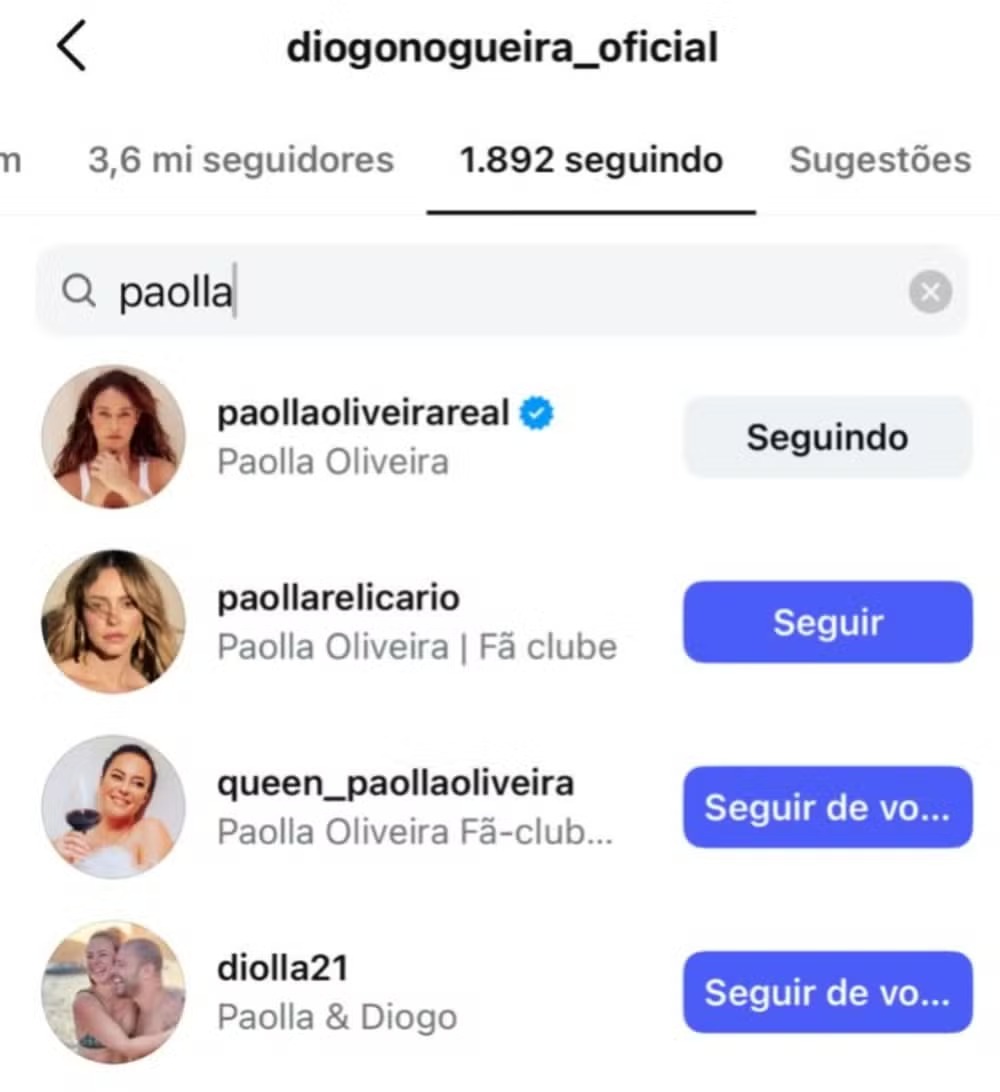1000x1092 pixels.
Task: Go back using the top arrow
Action: pyautogui.click(x=72, y=49)
